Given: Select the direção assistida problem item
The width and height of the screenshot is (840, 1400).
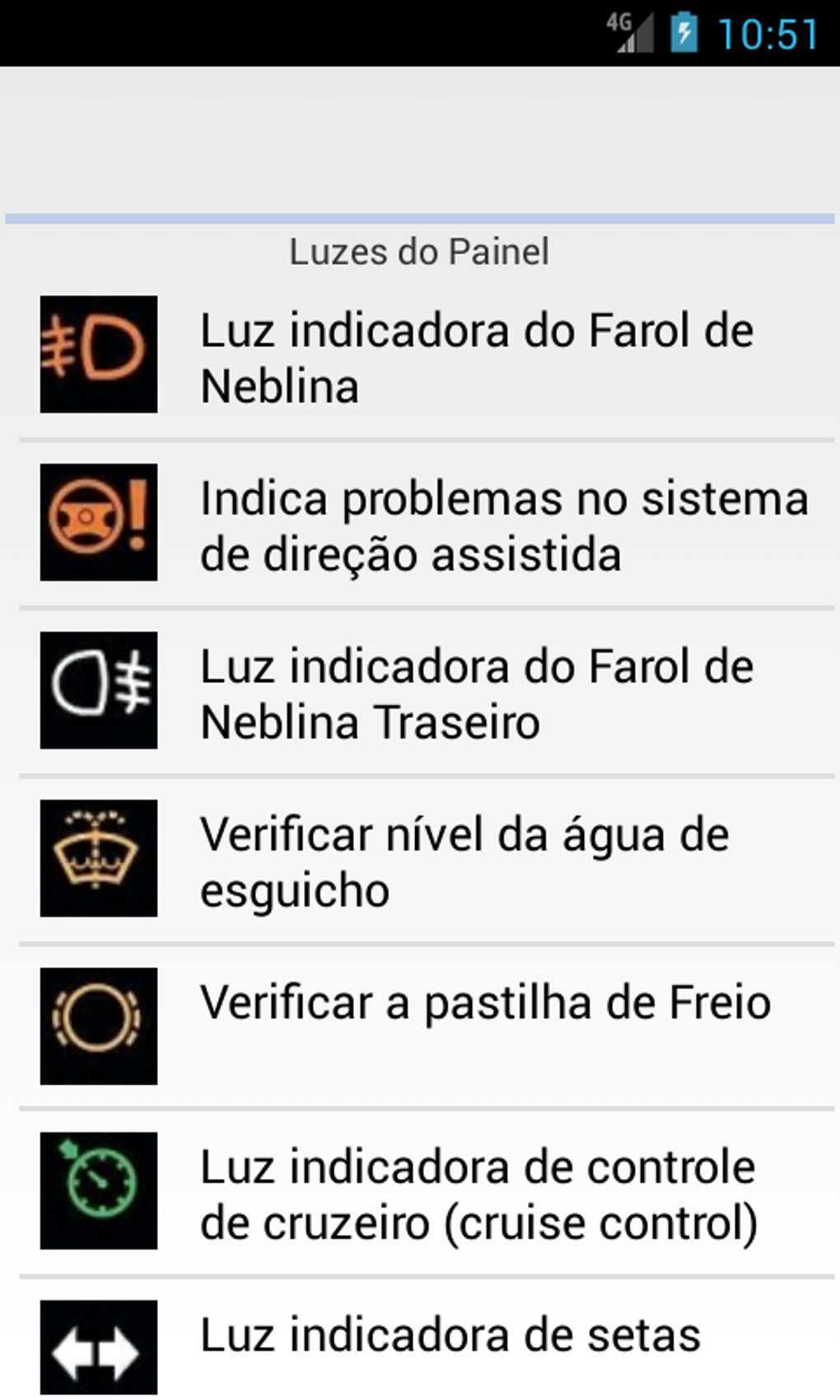Looking at the screenshot, I should click(502, 525).
